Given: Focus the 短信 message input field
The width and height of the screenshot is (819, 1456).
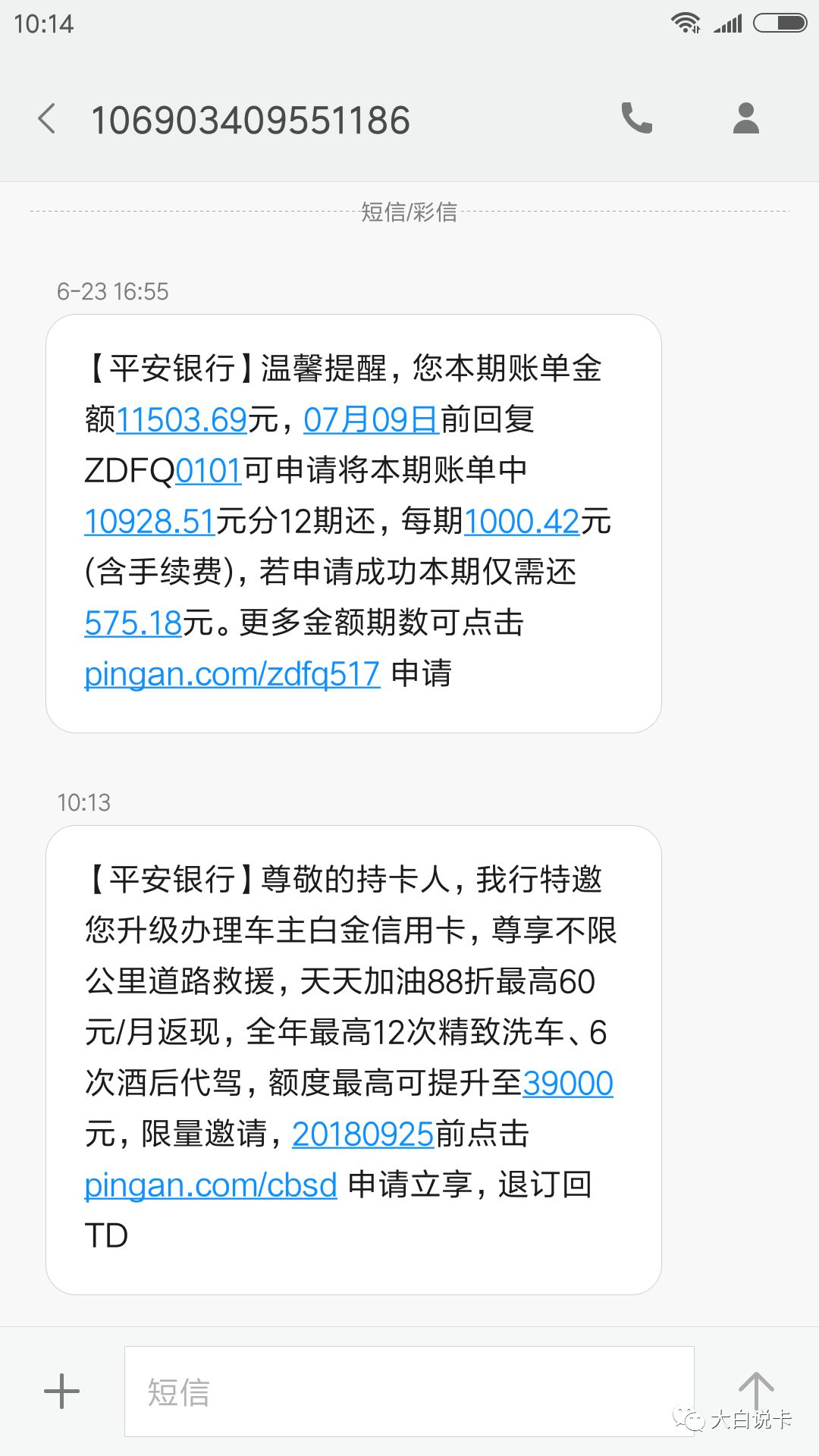Looking at the screenshot, I should coord(409,1392).
